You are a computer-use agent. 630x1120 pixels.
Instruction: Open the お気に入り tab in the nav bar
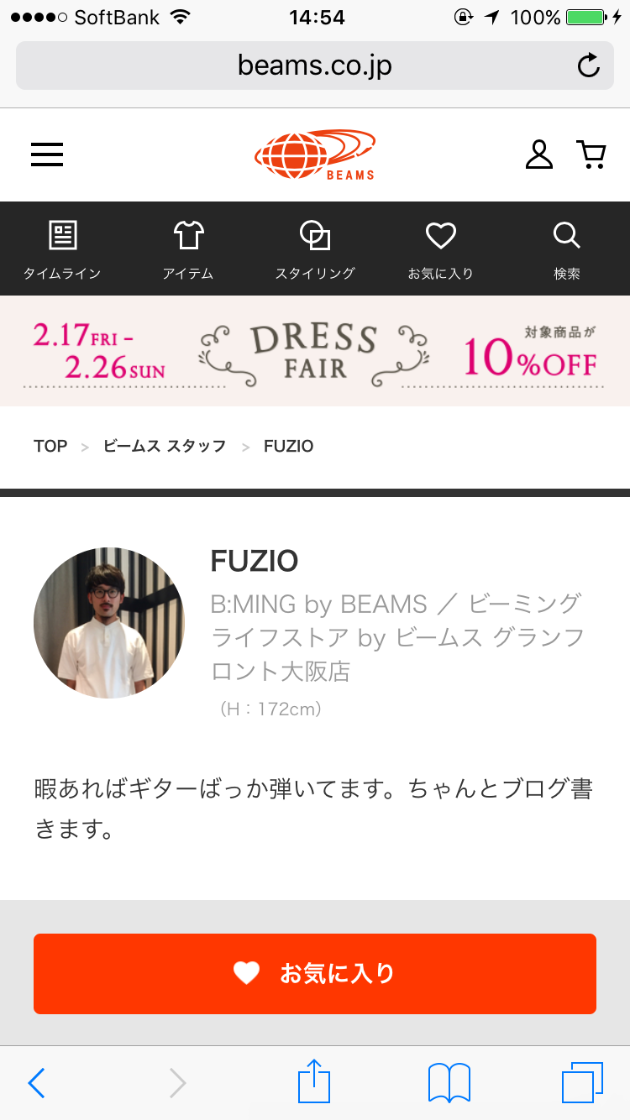click(x=440, y=250)
